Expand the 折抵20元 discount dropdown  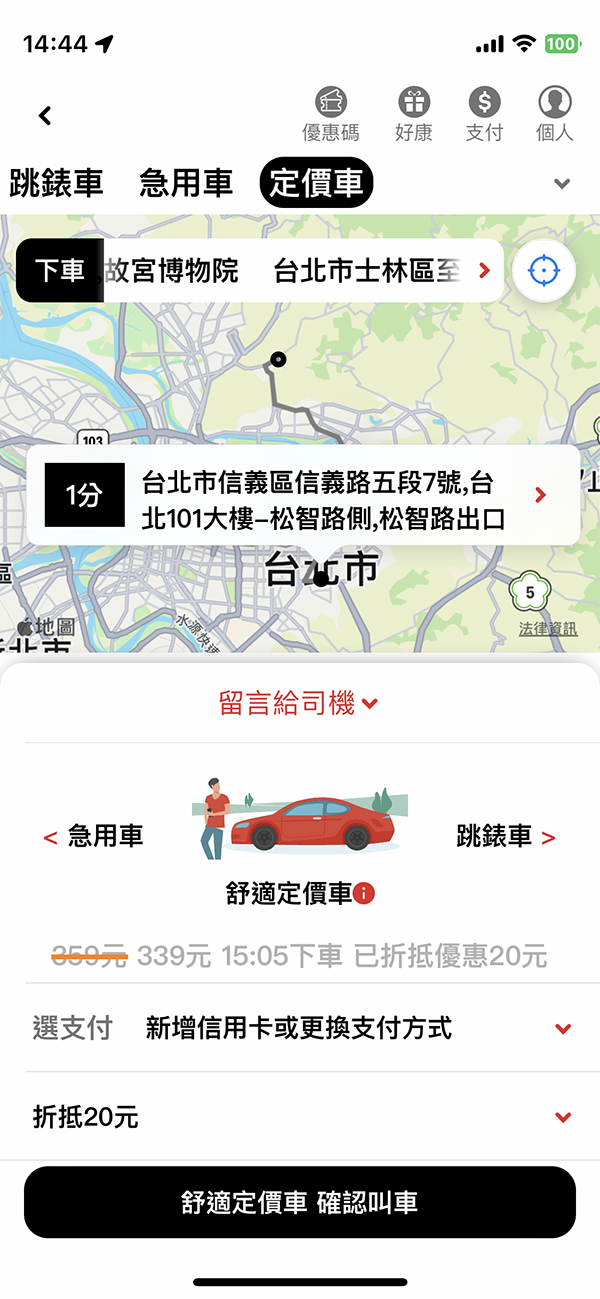[300, 1117]
